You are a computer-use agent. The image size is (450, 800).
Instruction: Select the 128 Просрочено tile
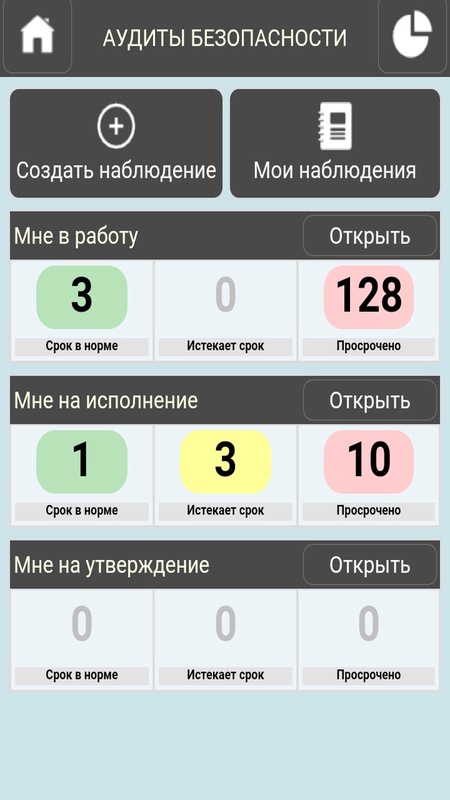[369, 311]
